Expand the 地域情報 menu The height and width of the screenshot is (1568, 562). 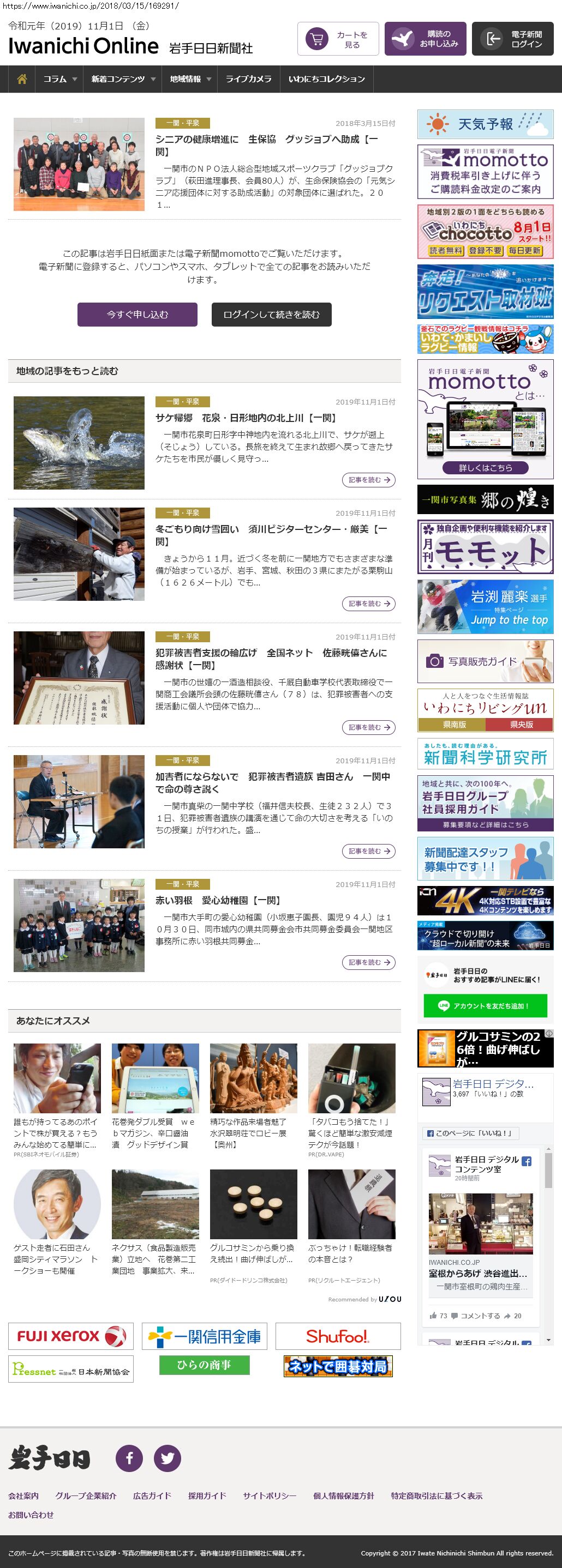pos(190,79)
